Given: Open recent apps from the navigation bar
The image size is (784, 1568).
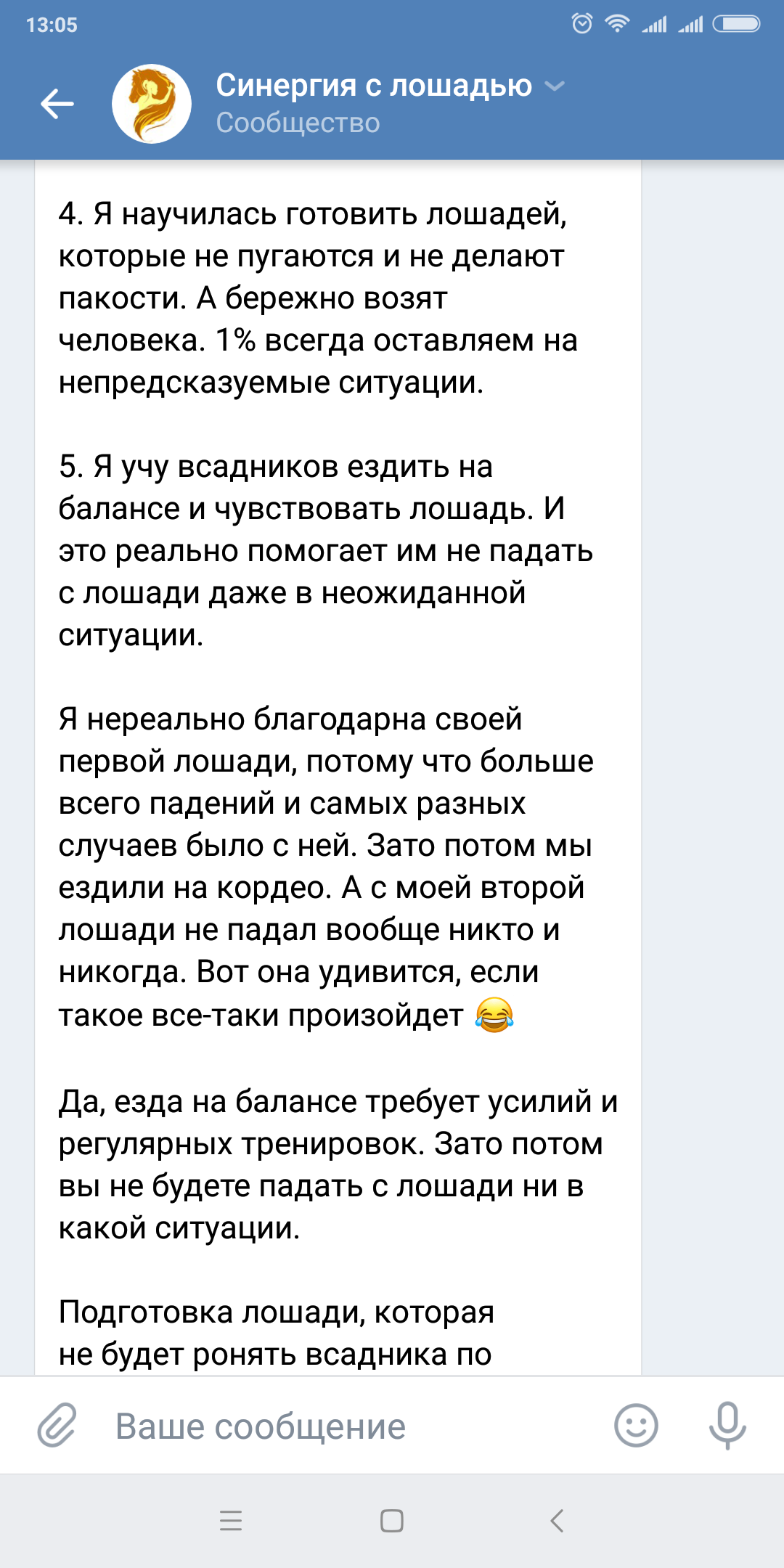Looking at the screenshot, I should pos(231,1521).
